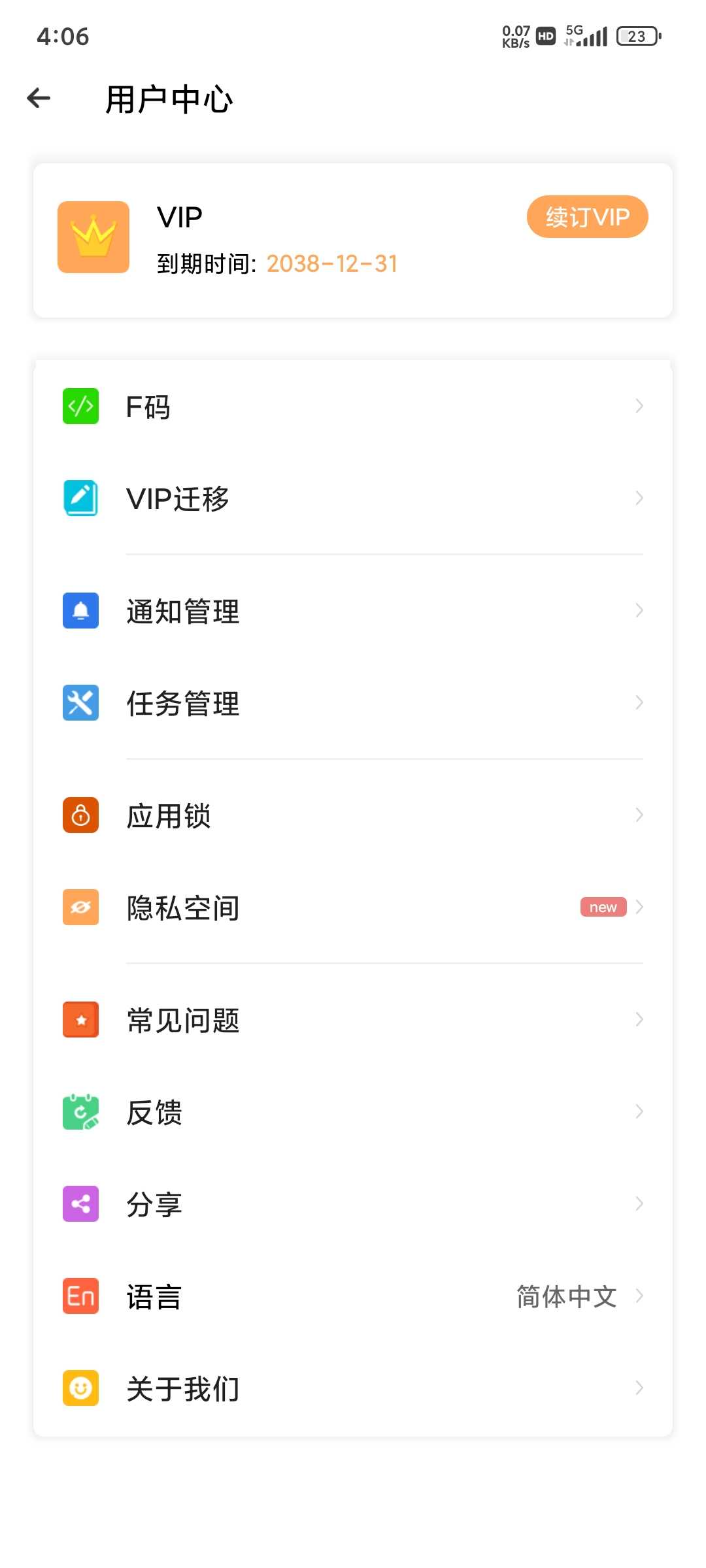The height and width of the screenshot is (1568, 706).
Task: View 常见问题
Action: [x=353, y=1020]
